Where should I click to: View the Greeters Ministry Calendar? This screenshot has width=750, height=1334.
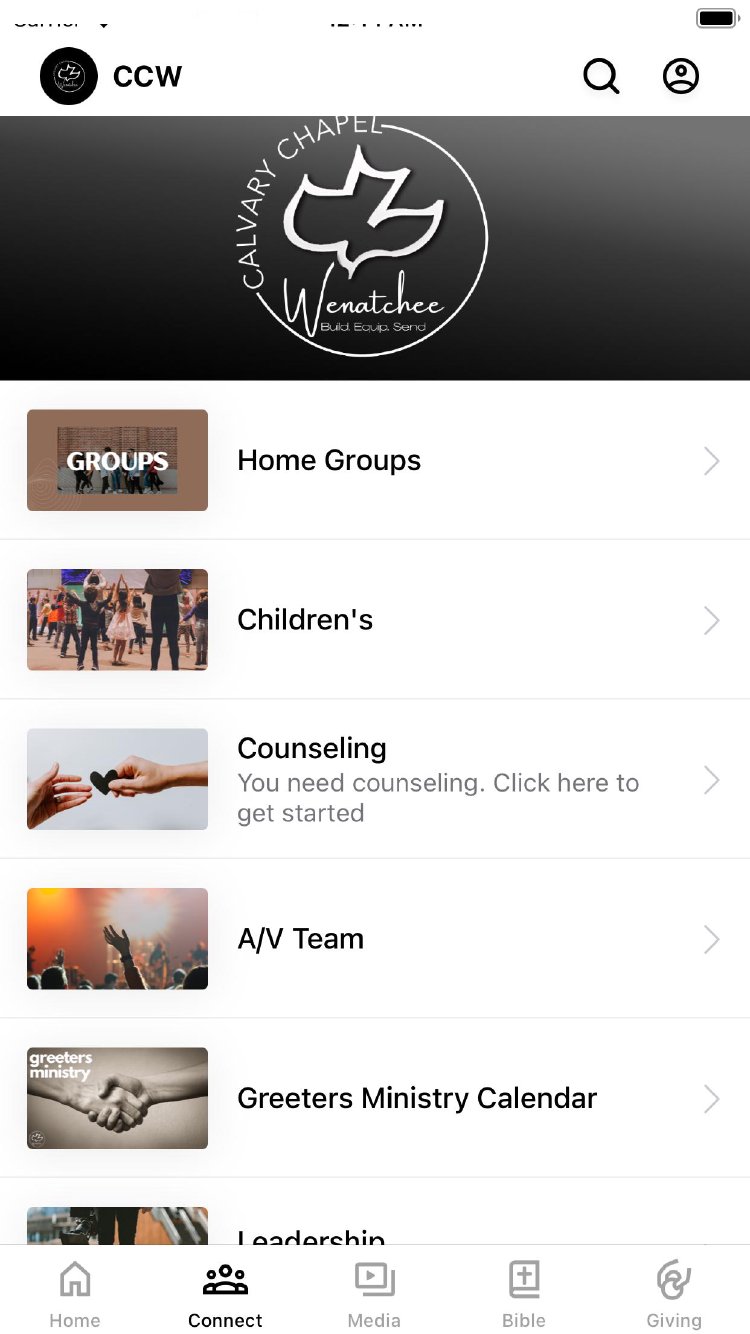(375, 1098)
